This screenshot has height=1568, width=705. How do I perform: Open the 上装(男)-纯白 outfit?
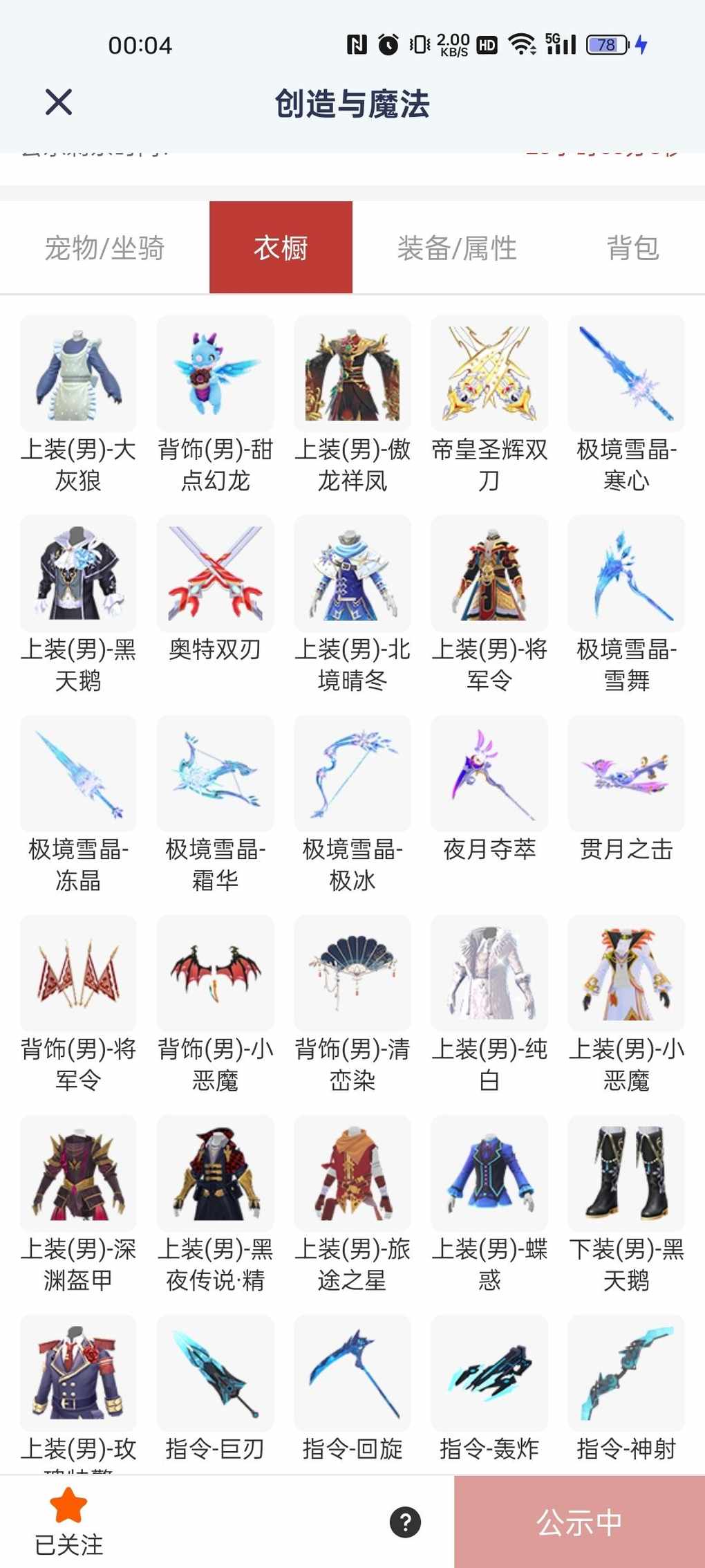(489, 973)
